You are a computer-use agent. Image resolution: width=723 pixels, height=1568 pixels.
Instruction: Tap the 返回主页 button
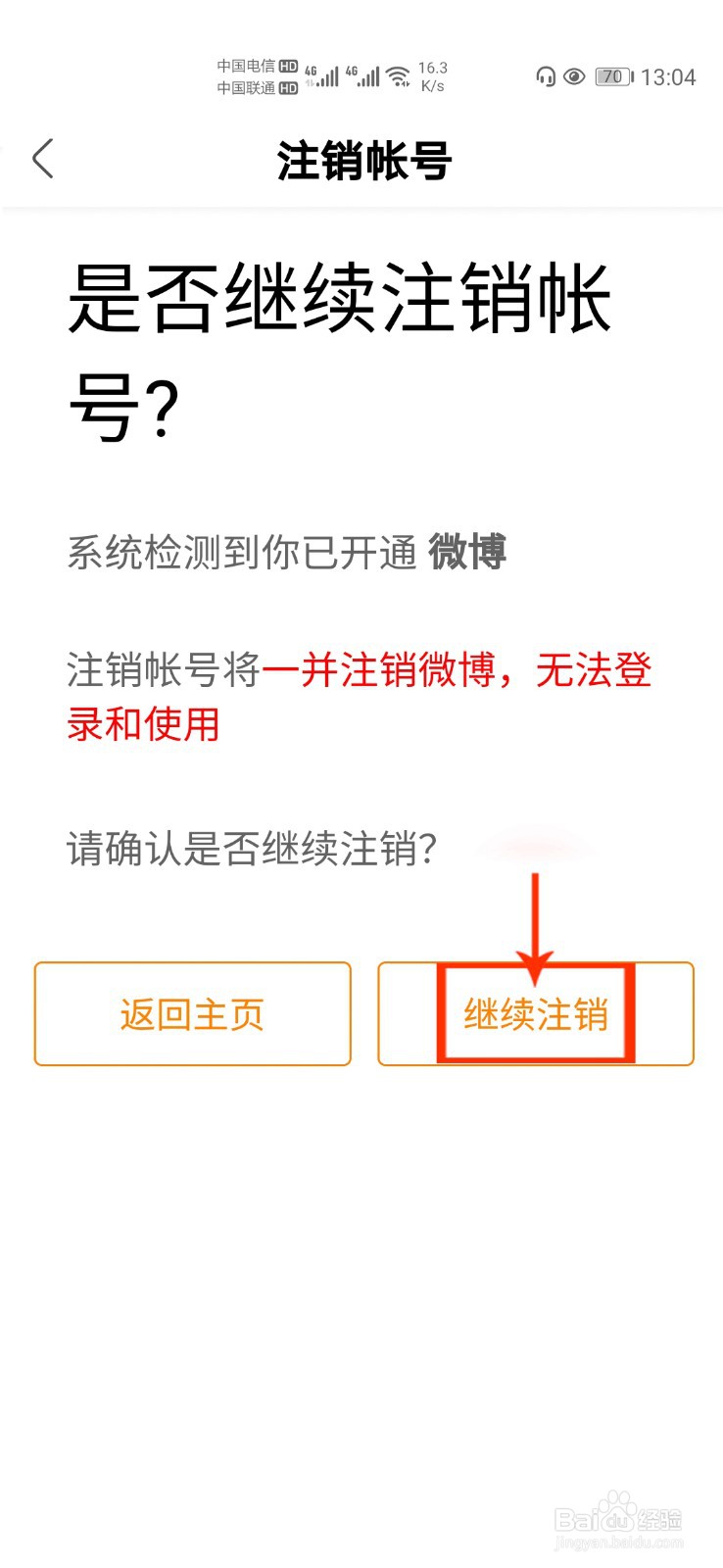[192, 1014]
